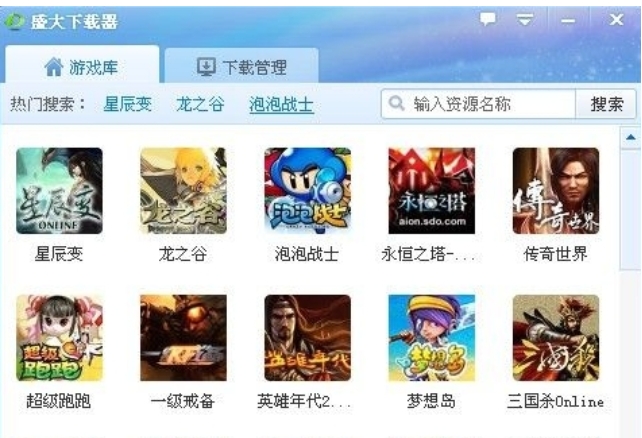This screenshot has height=438, width=642.
Task: Tap the 泡泡战士 hot search link
Action: (281, 104)
